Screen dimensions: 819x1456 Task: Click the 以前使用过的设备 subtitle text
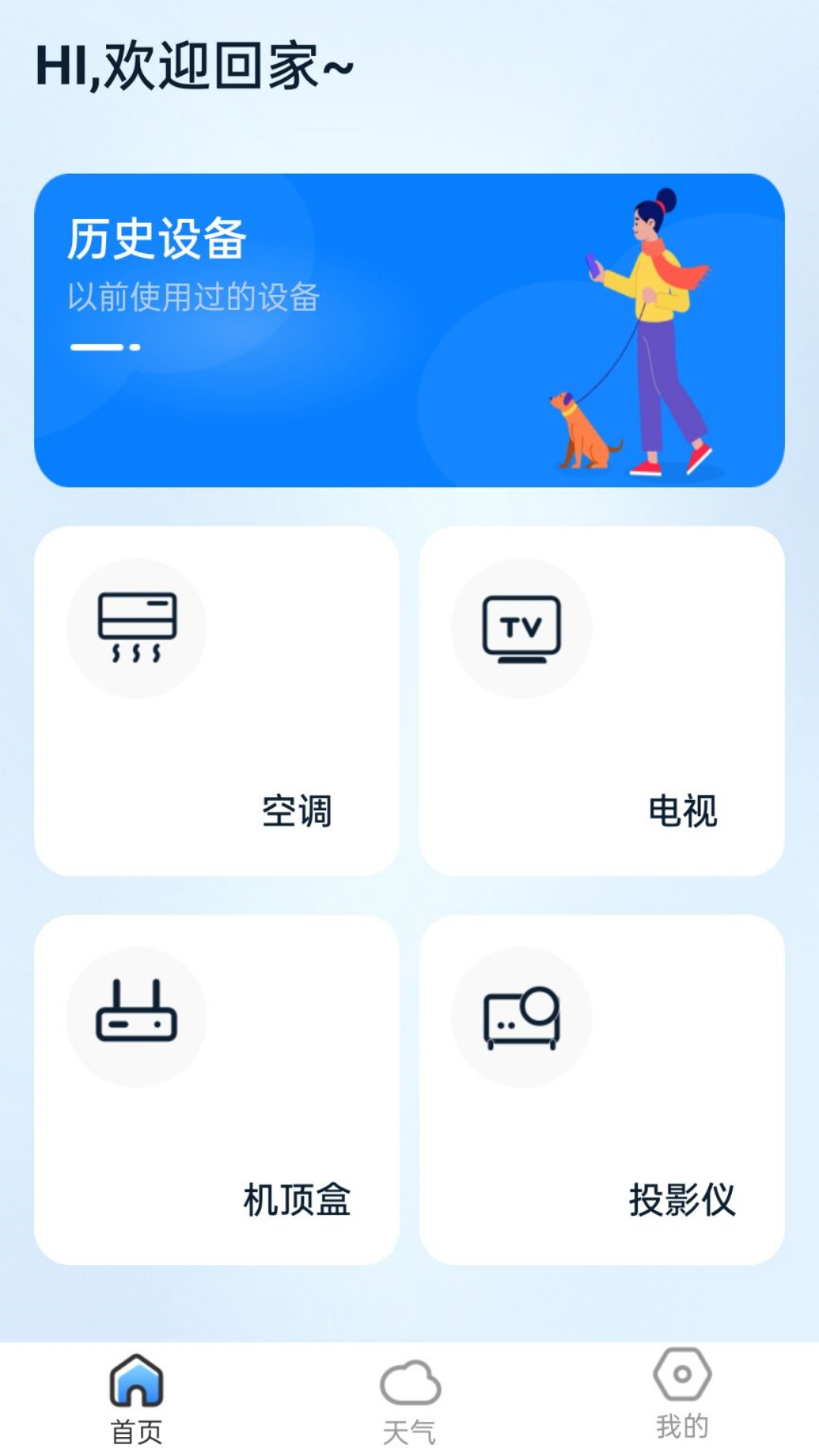[x=193, y=297]
